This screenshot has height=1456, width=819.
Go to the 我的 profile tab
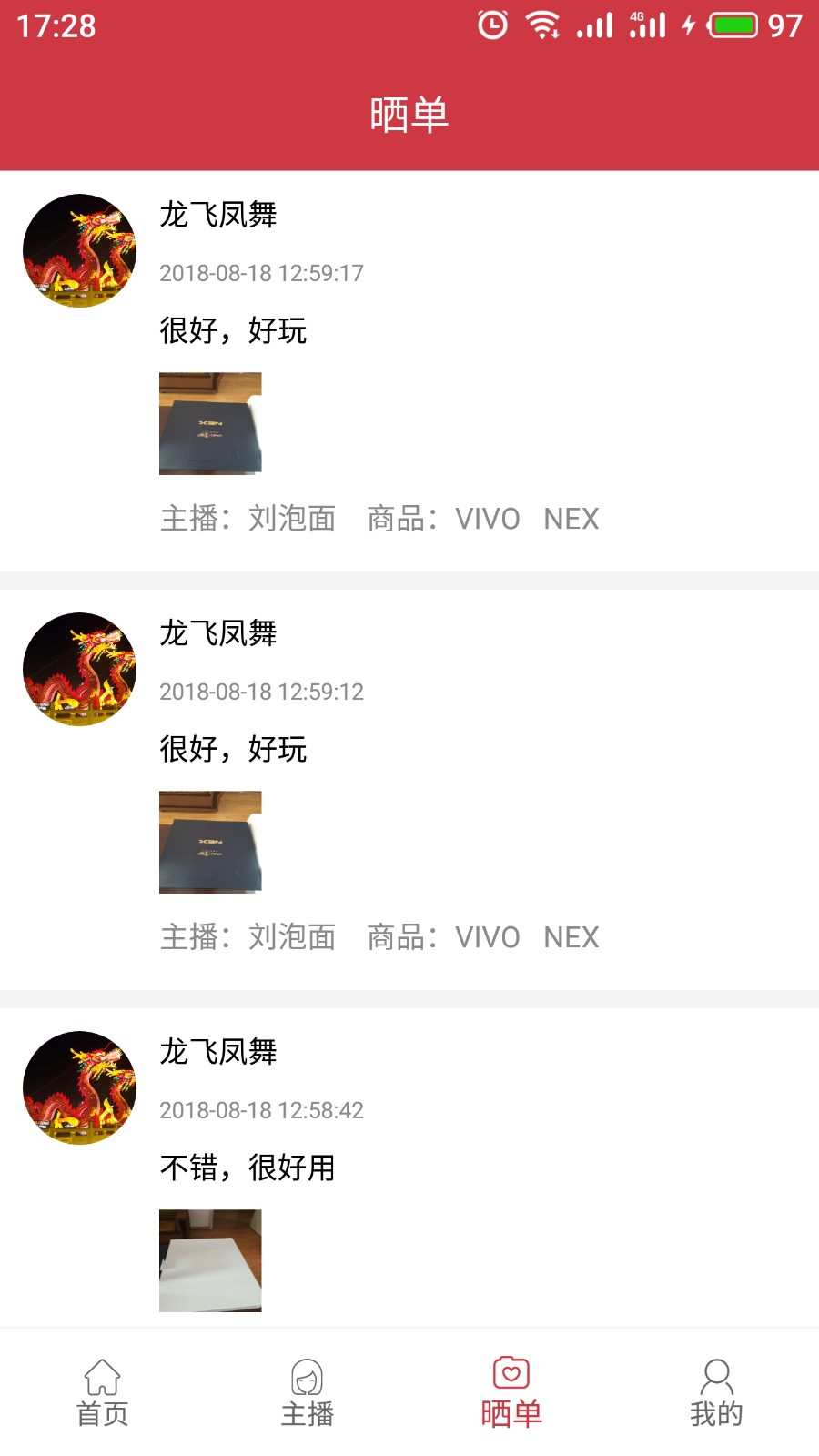[x=716, y=1392]
